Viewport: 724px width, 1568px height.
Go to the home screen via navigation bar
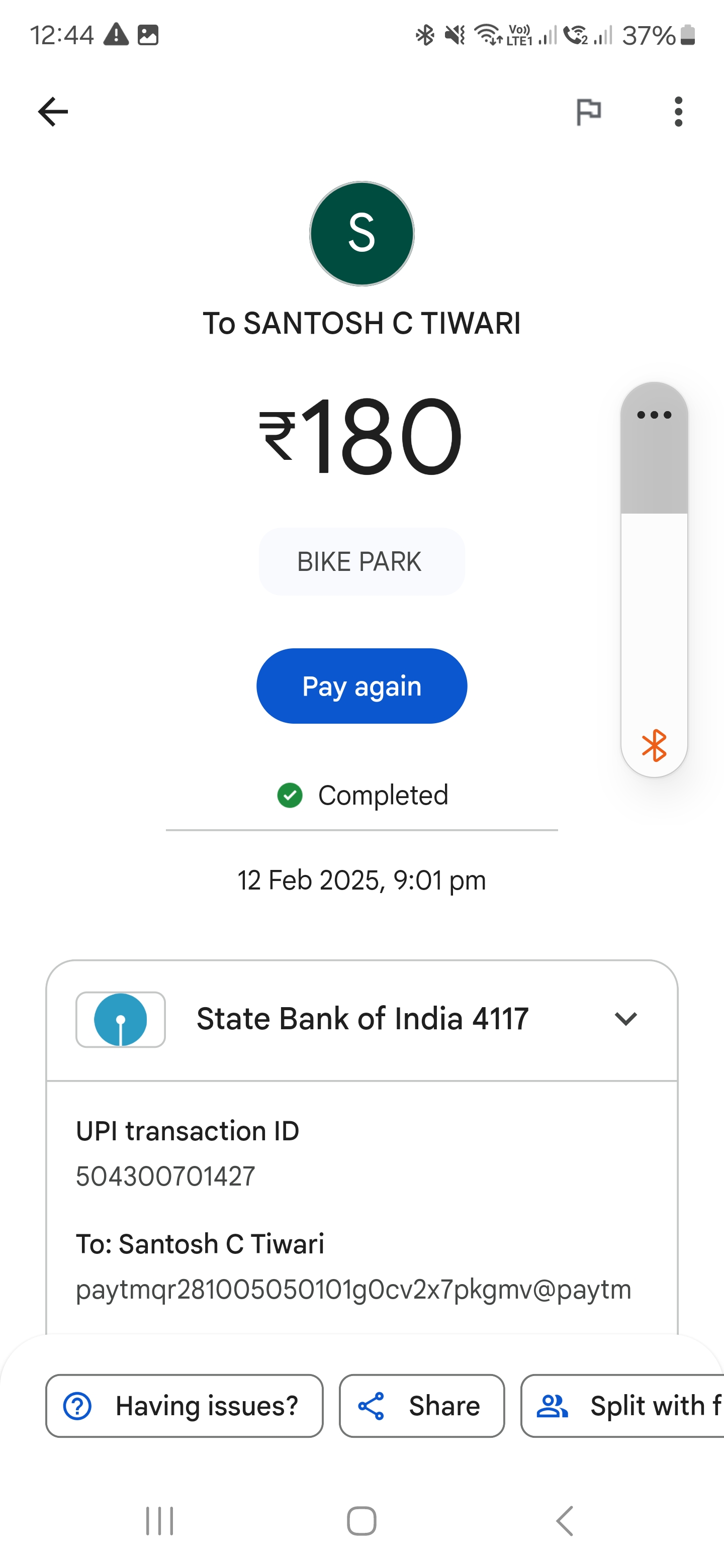361,1521
